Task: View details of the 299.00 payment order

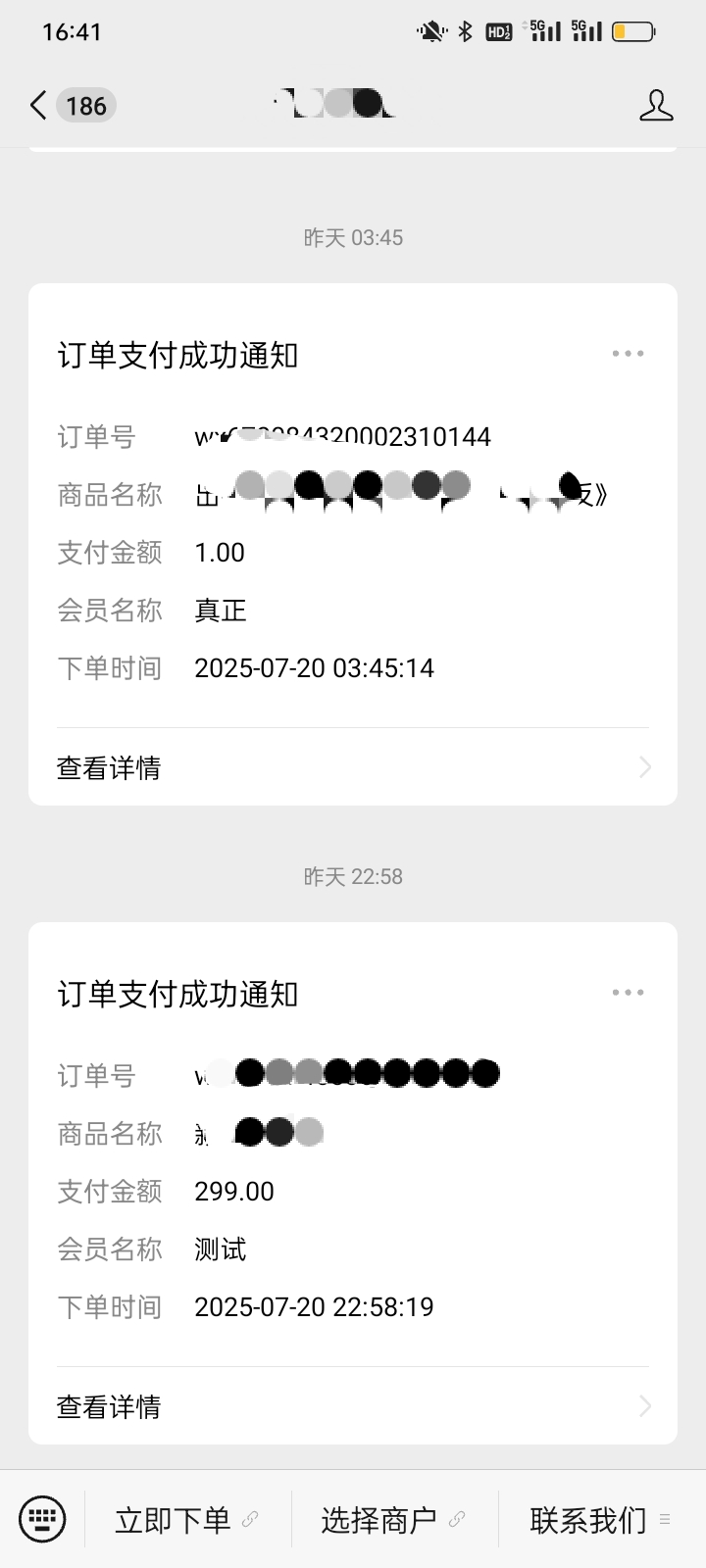Action: (x=353, y=1406)
